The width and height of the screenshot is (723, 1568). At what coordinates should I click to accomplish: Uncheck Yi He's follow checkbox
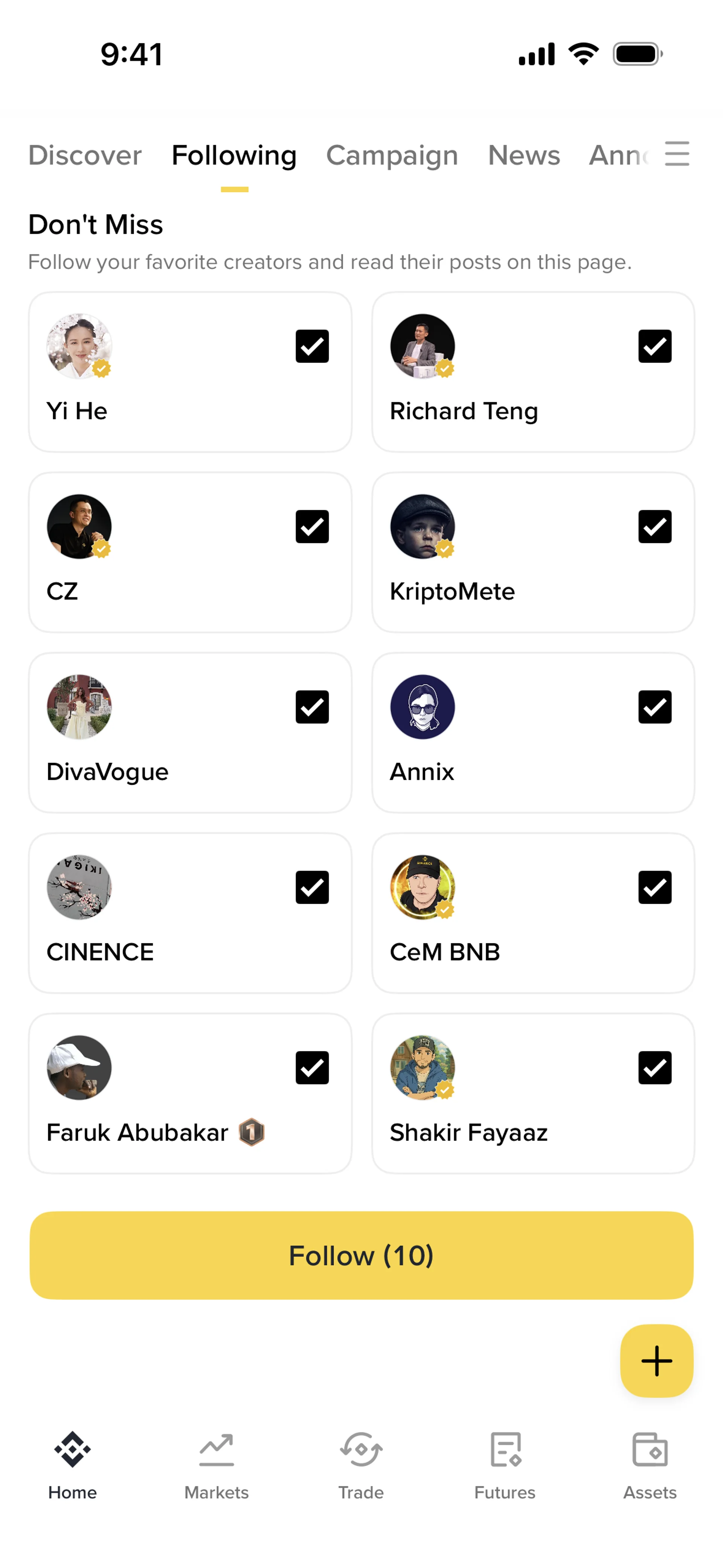tap(311, 346)
